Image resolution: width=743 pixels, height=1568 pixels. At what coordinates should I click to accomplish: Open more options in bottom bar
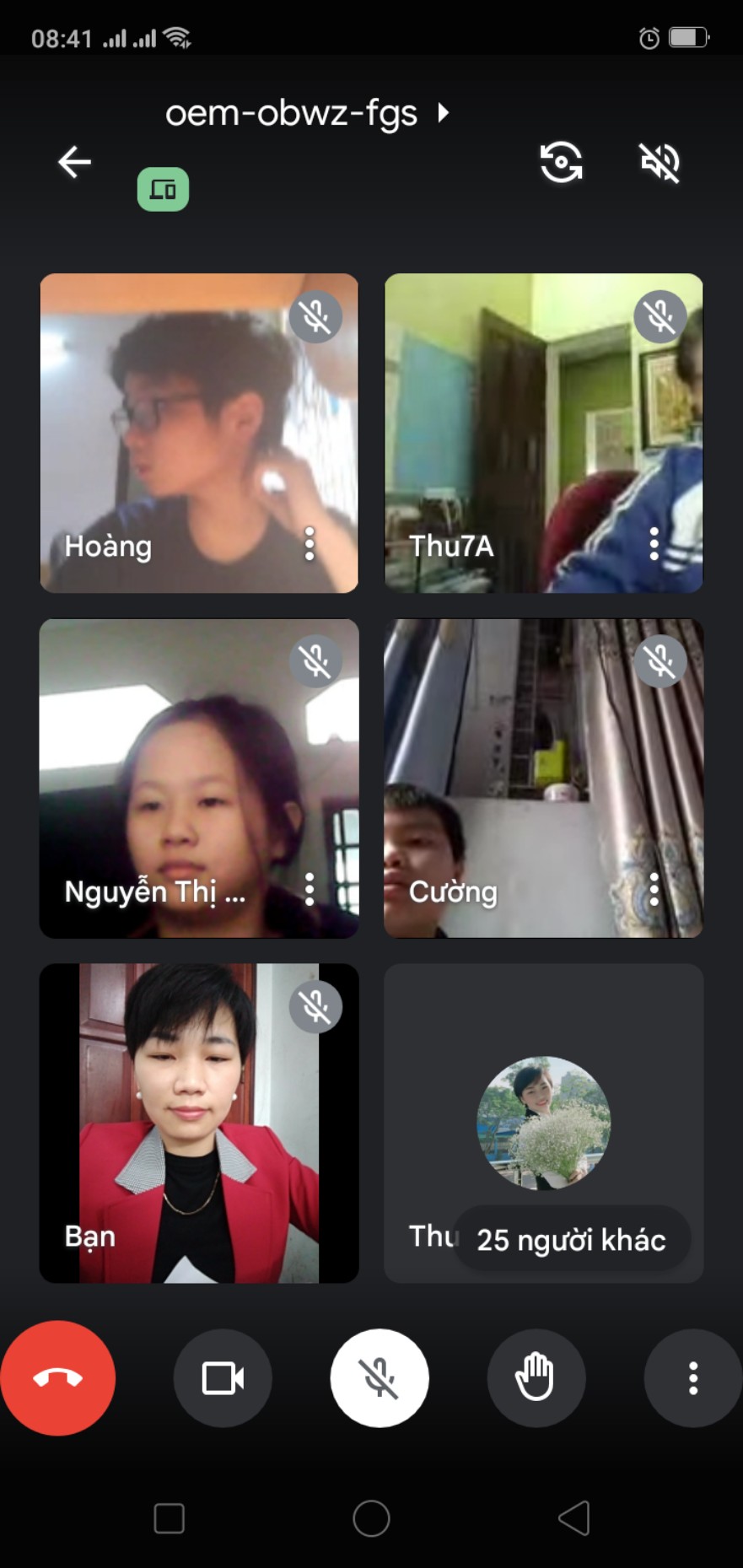(692, 1378)
